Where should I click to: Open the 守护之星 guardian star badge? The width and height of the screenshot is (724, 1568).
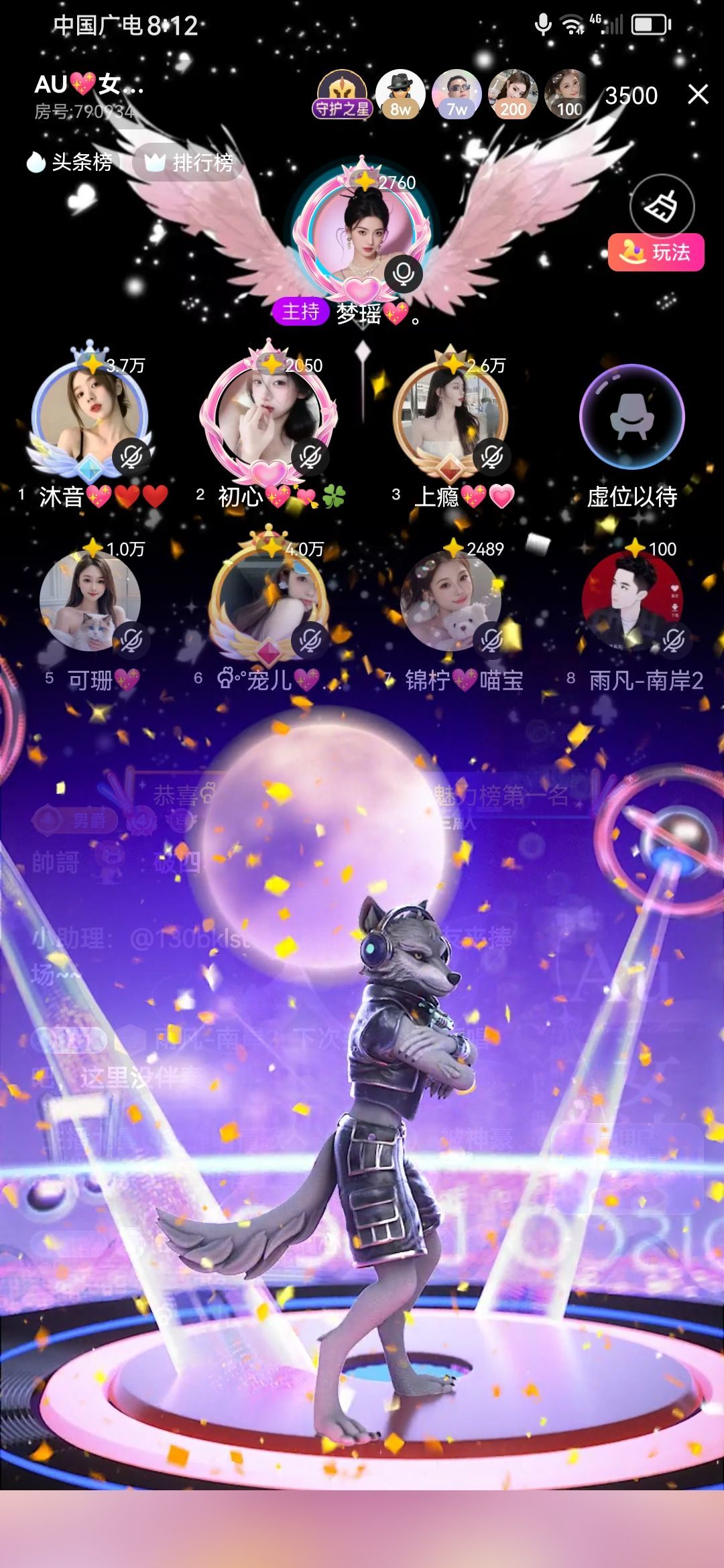pyautogui.click(x=342, y=95)
